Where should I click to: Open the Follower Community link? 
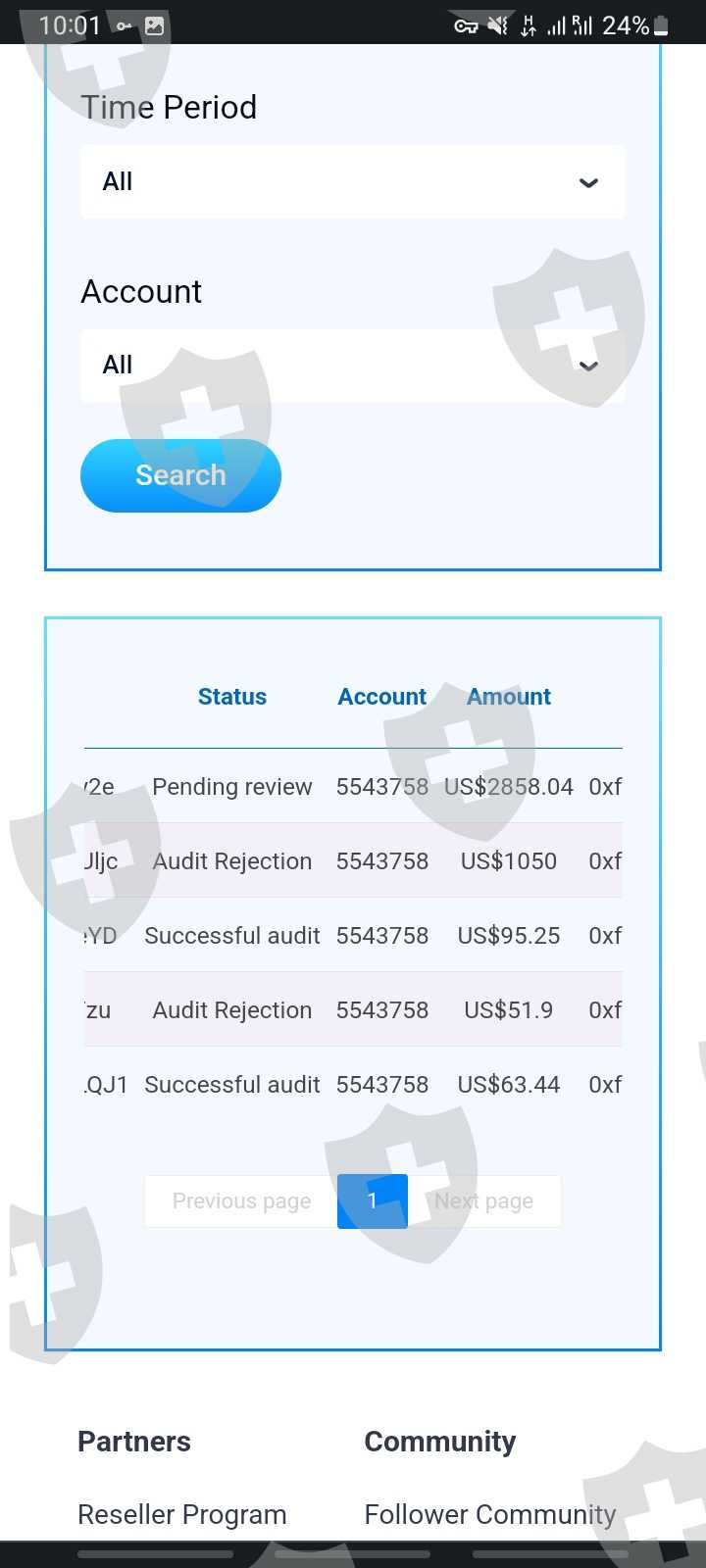coord(490,1514)
